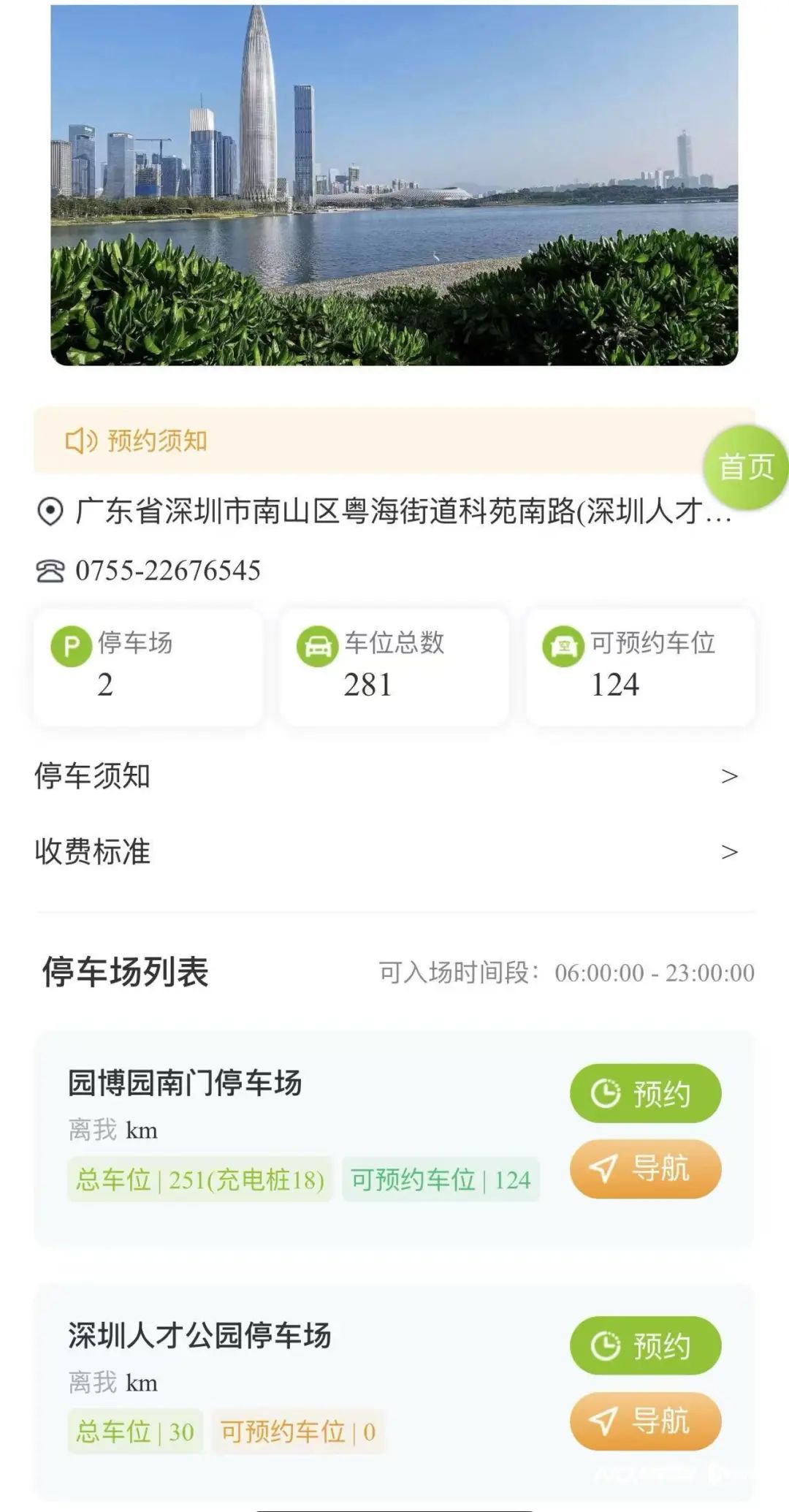The image size is (789, 1512).
Task: Navigate to 园博园南门停车场
Action: pyautogui.click(x=645, y=1168)
